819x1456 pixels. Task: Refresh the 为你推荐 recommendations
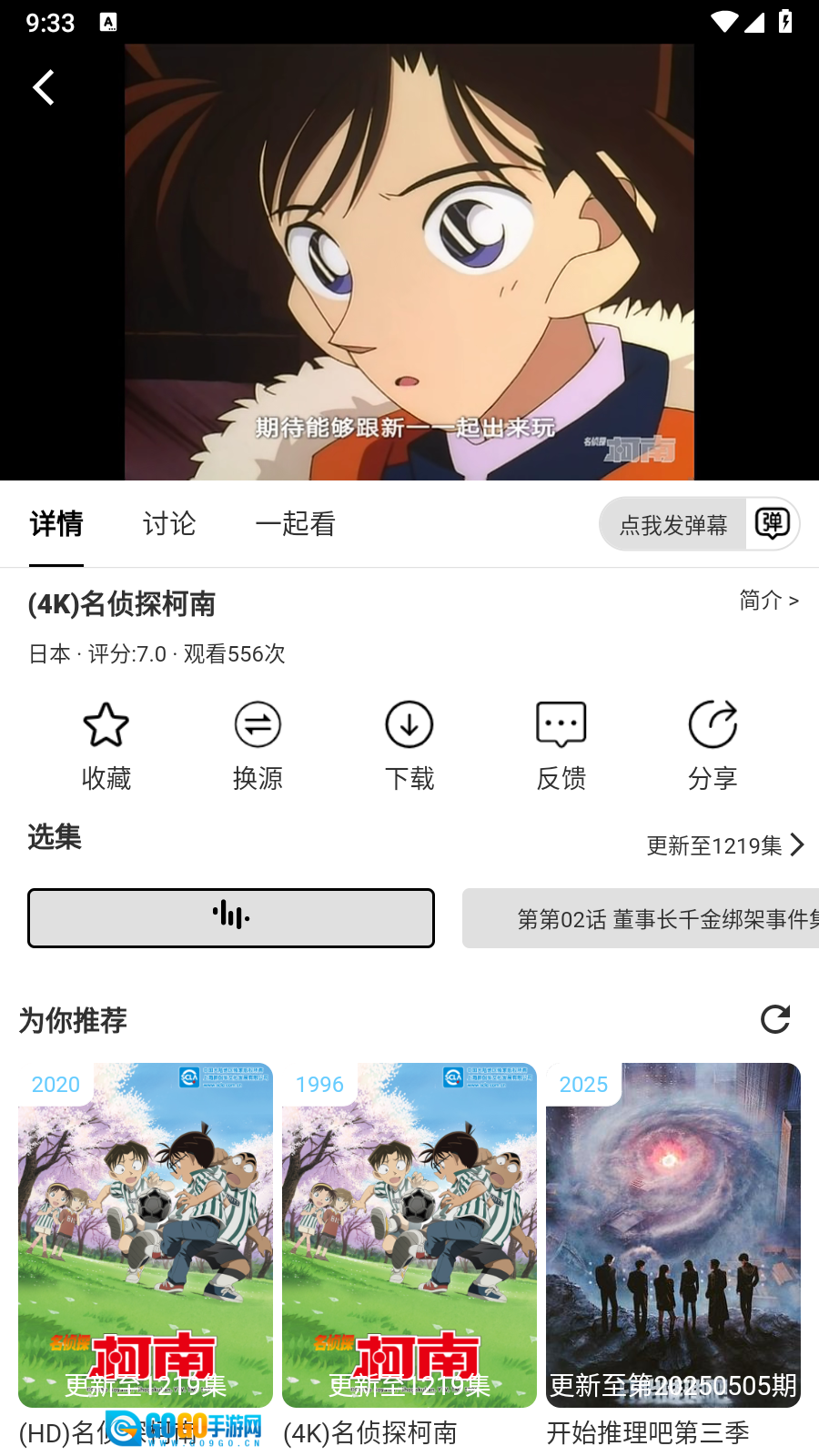point(775,1019)
